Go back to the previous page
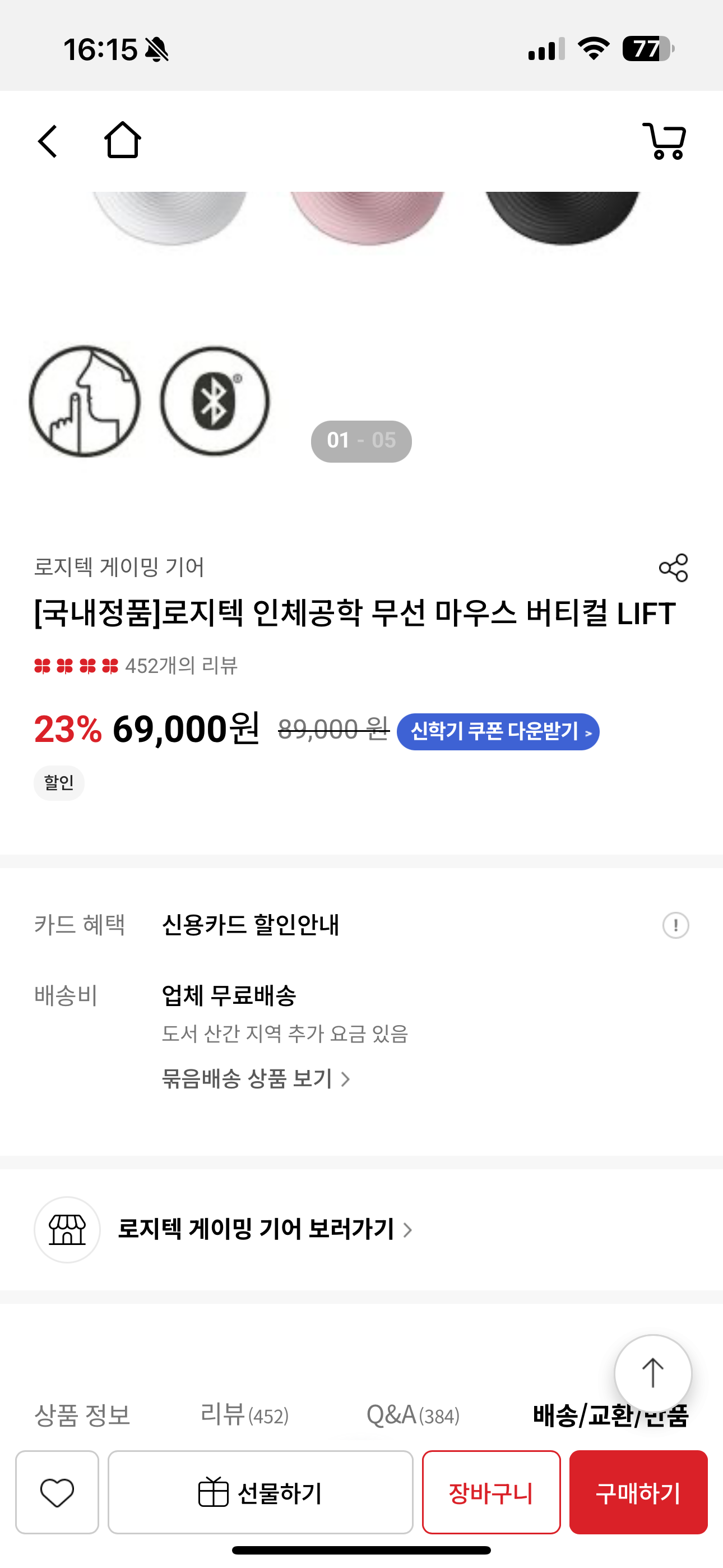Screen dimensions: 723x1568 point(48,141)
